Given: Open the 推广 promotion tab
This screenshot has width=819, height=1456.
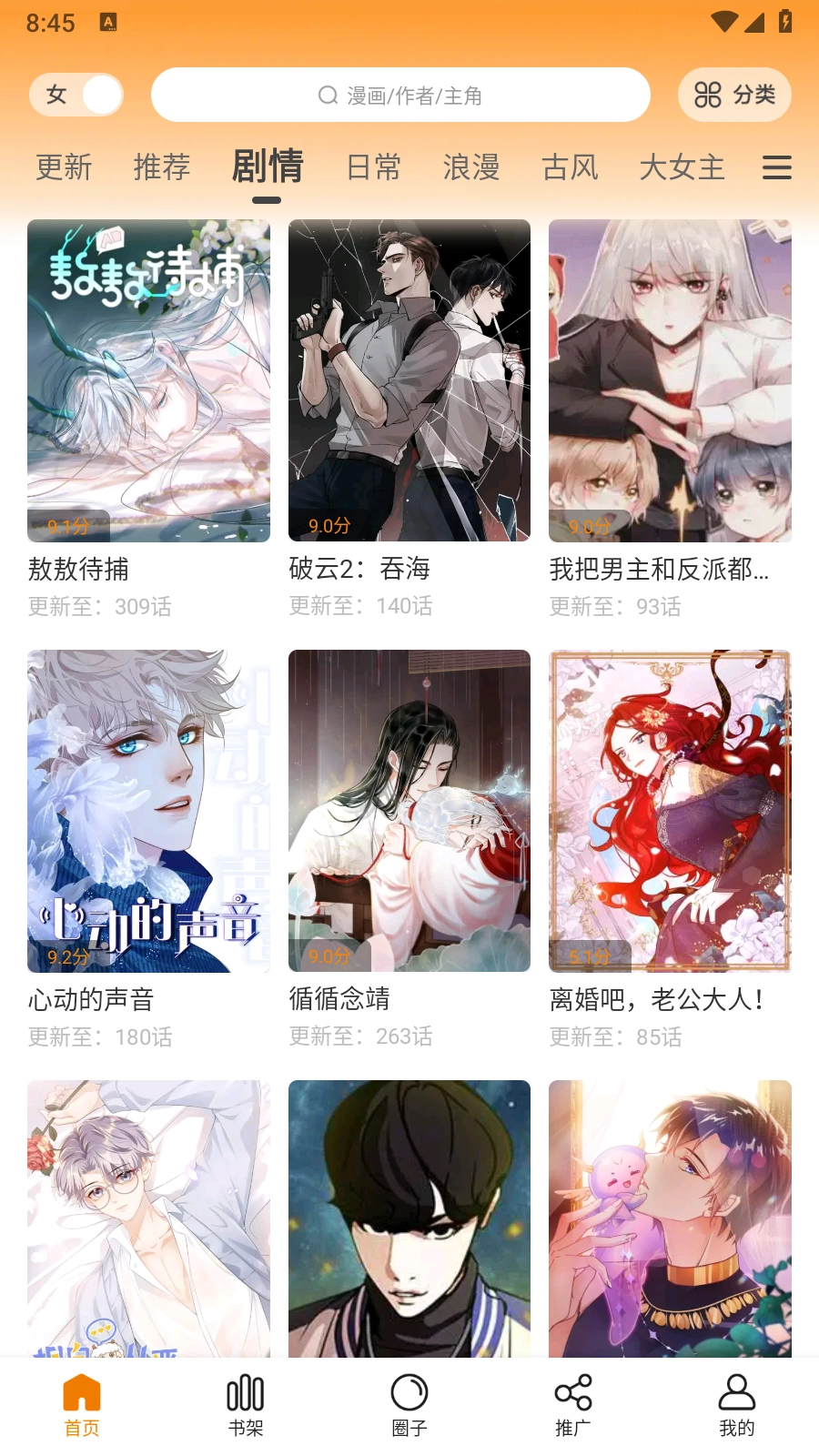Looking at the screenshot, I should click(x=573, y=1405).
